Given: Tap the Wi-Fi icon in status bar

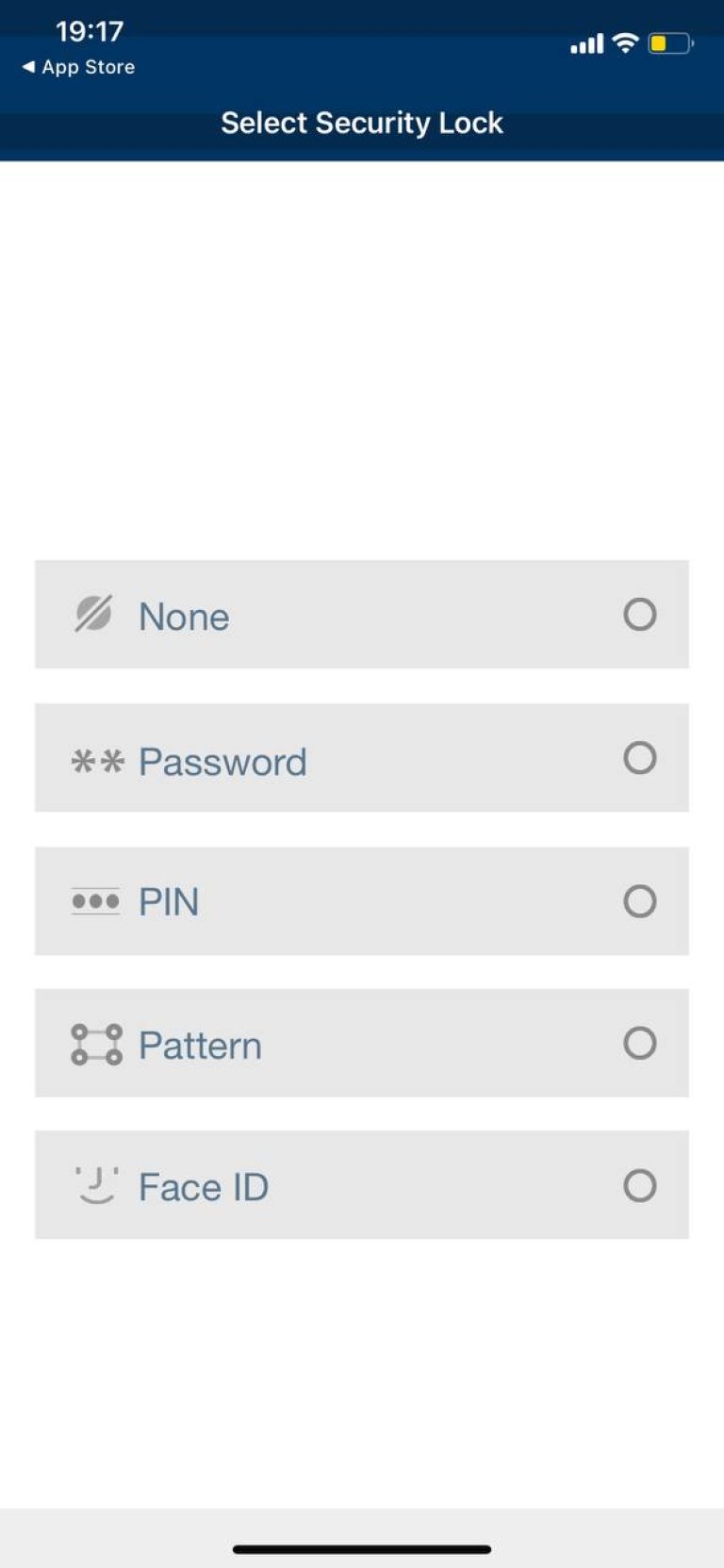Looking at the screenshot, I should point(624,43).
